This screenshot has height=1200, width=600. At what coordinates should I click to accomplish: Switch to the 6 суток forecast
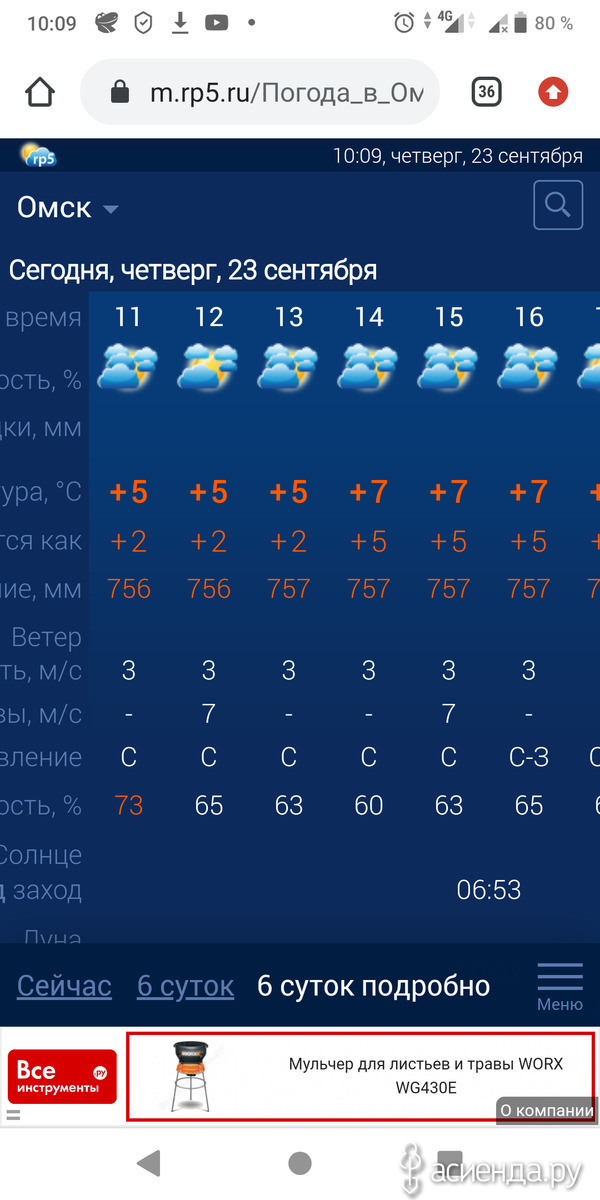coord(185,986)
